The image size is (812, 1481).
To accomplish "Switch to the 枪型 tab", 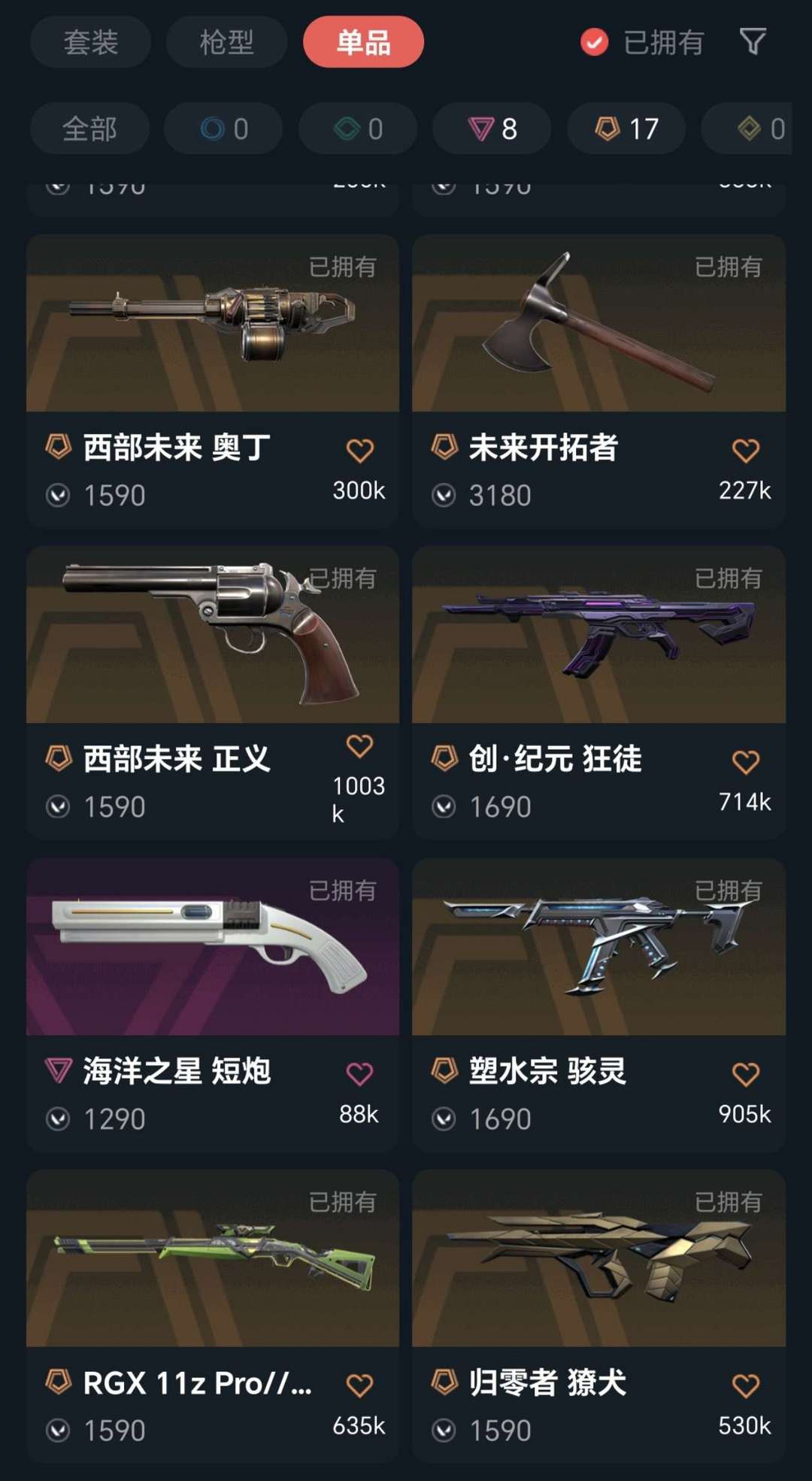I will pyautogui.click(x=226, y=42).
